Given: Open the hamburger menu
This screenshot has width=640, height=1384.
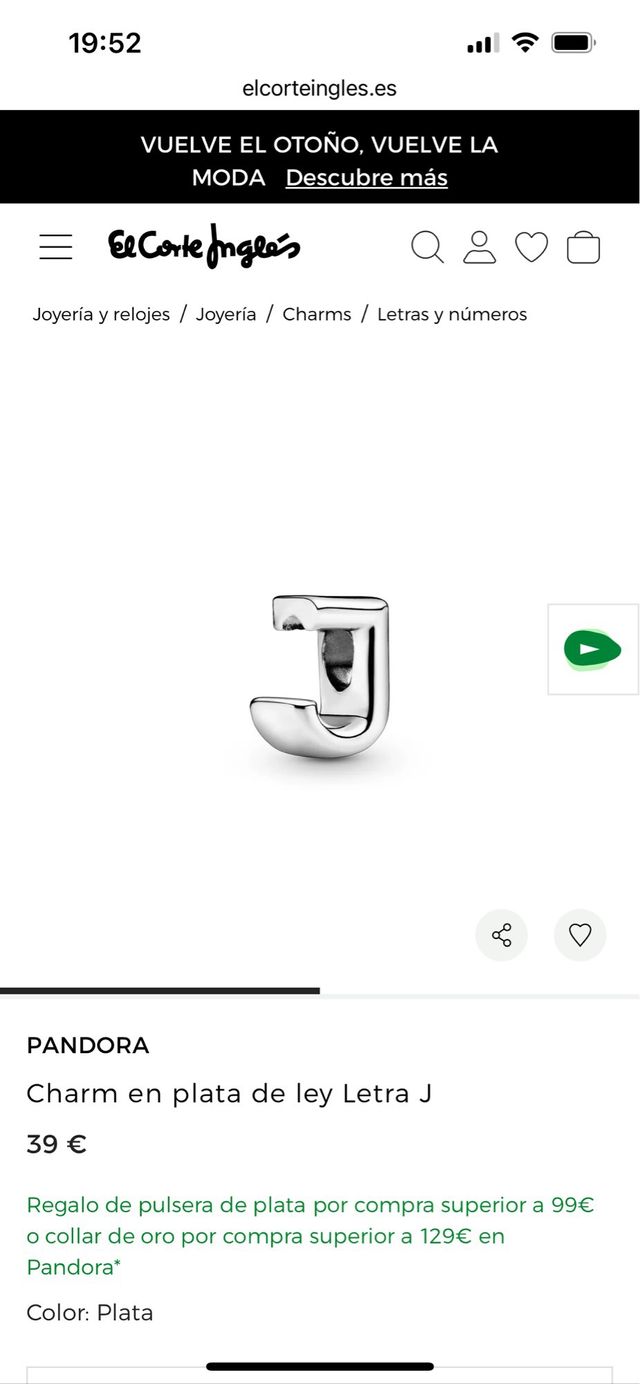Looking at the screenshot, I should (x=56, y=247).
